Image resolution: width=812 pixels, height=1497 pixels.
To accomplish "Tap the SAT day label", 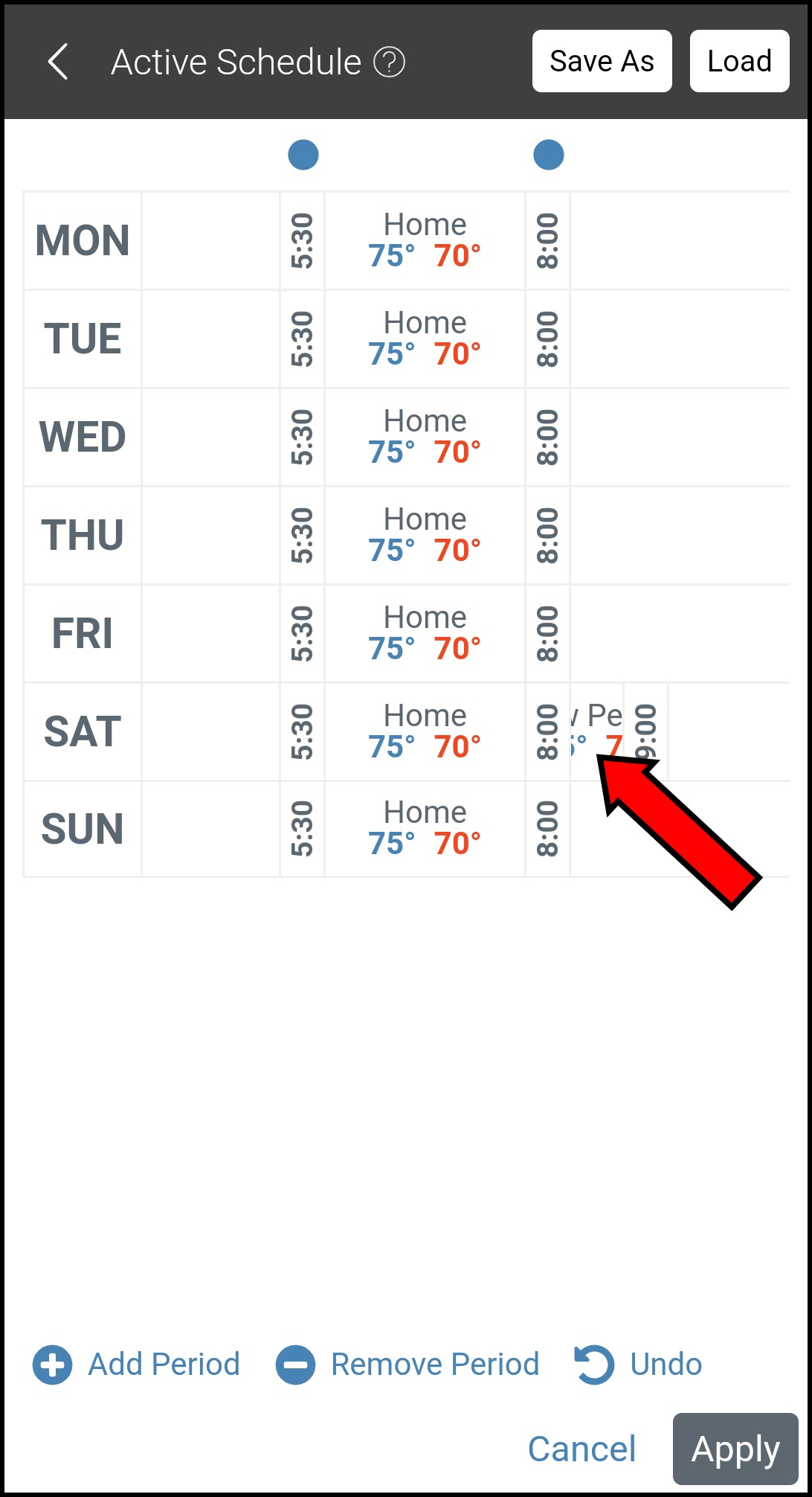I will pyautogui.click(x=83, y=731).
